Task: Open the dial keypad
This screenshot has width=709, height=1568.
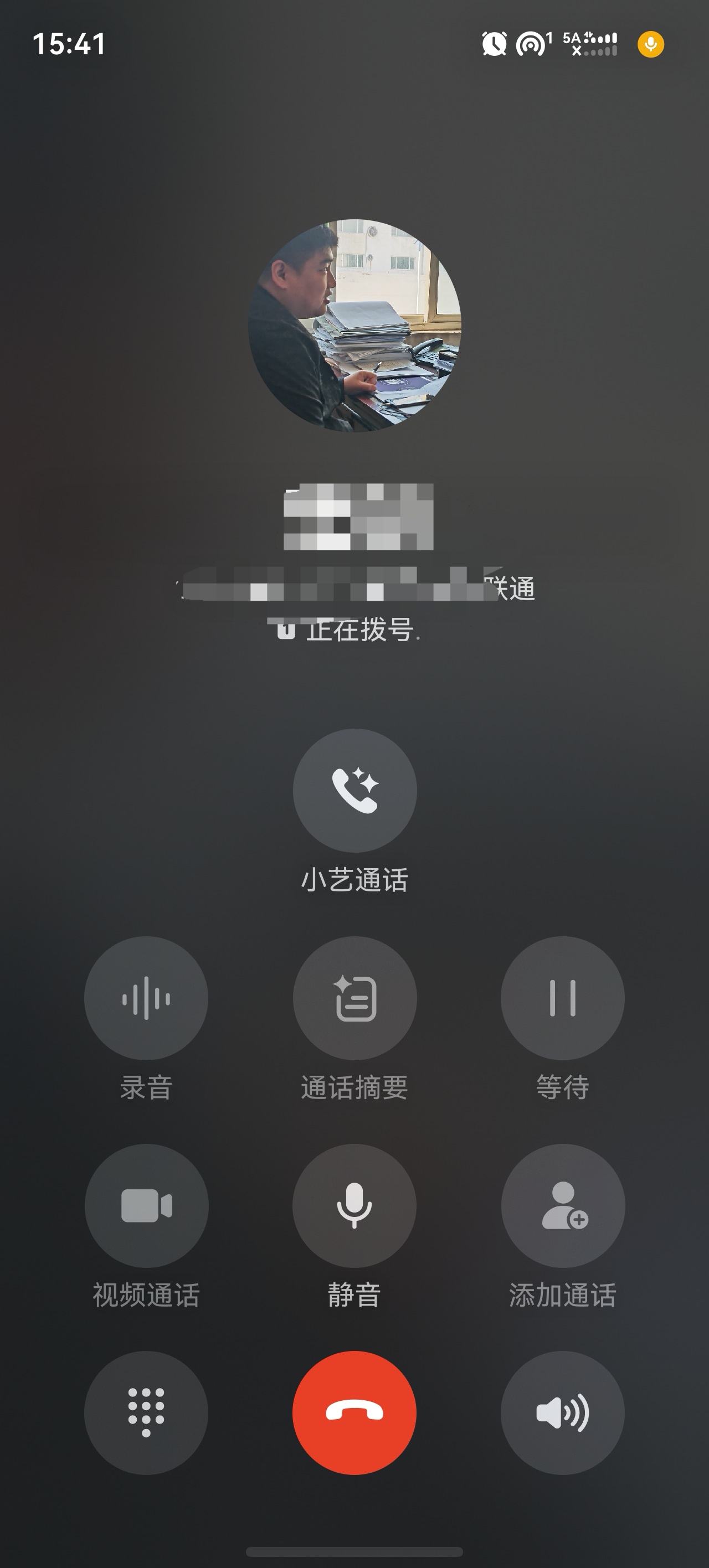Action: click(x=146, y=1412)
